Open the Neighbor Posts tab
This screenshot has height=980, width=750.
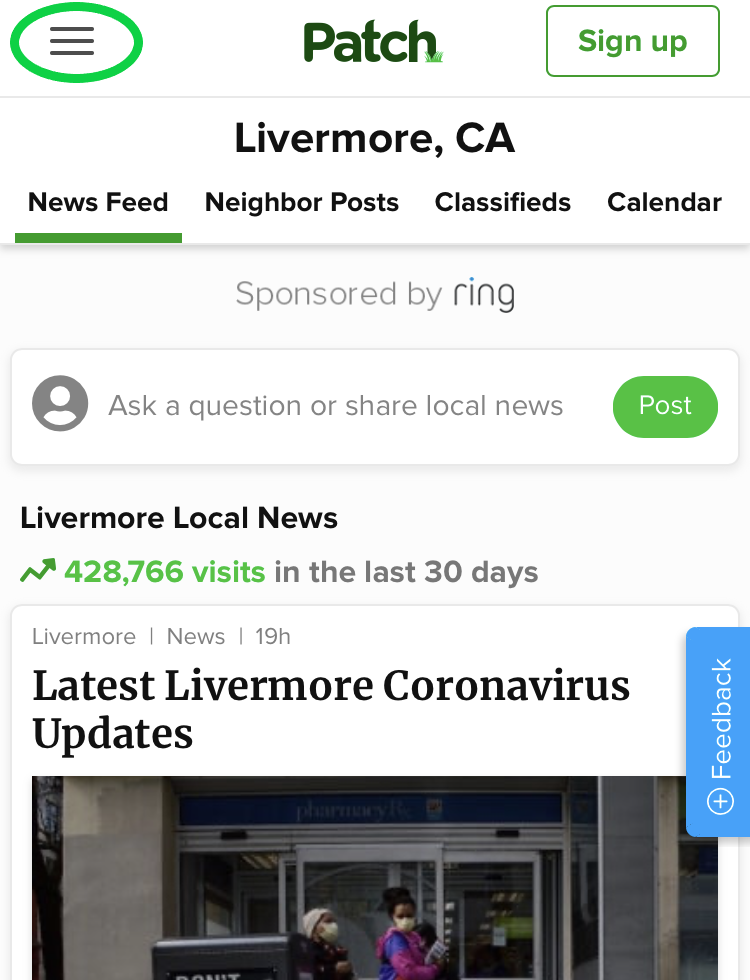click(x=302, y=203)
